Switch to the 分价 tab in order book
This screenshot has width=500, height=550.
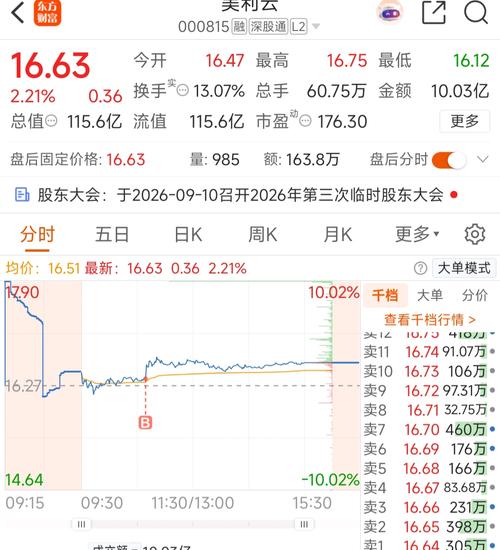click(x=475, y=295)
